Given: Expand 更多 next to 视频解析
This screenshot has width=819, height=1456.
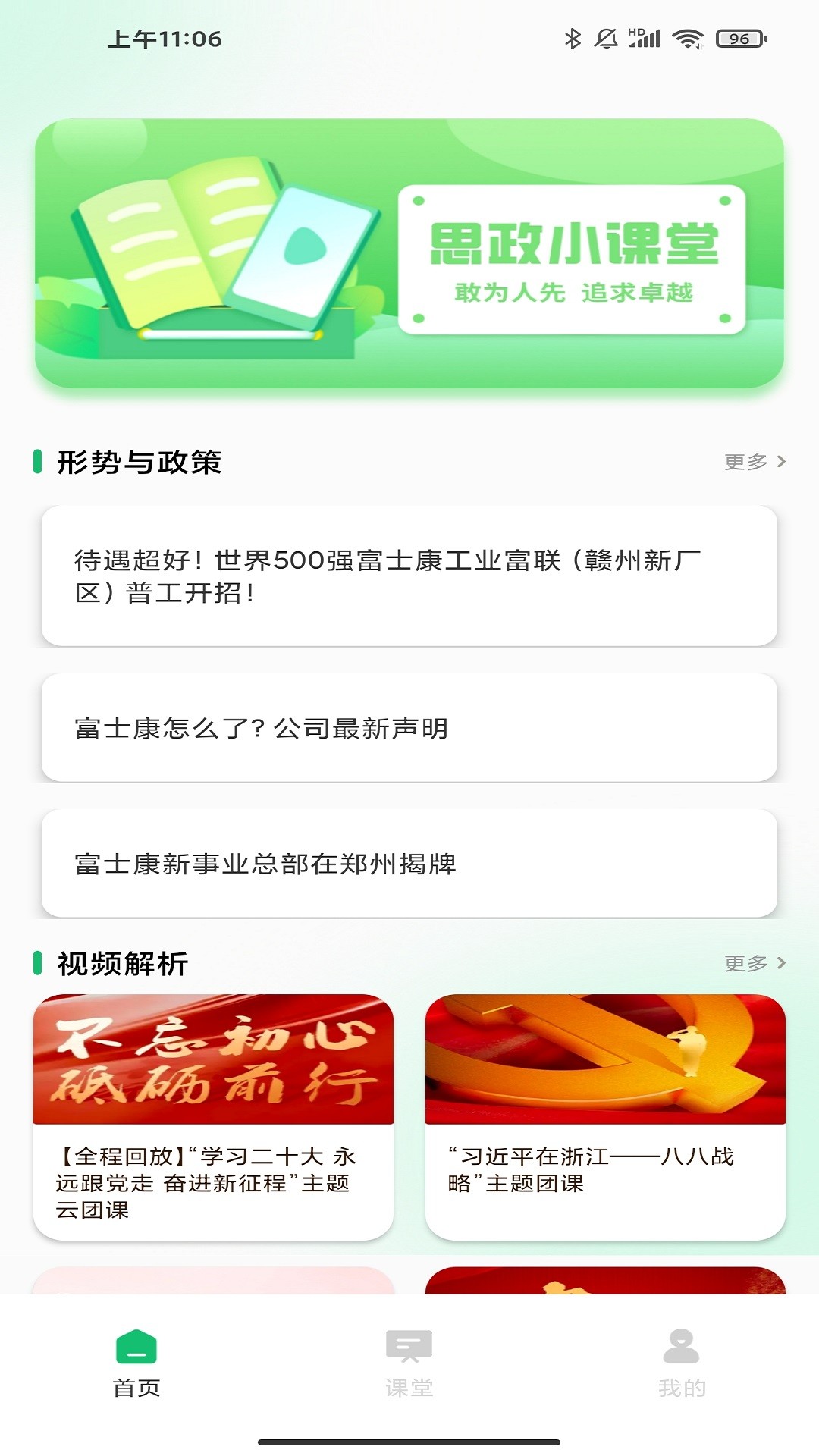Looking at the screenshot, I should (747, 962).
